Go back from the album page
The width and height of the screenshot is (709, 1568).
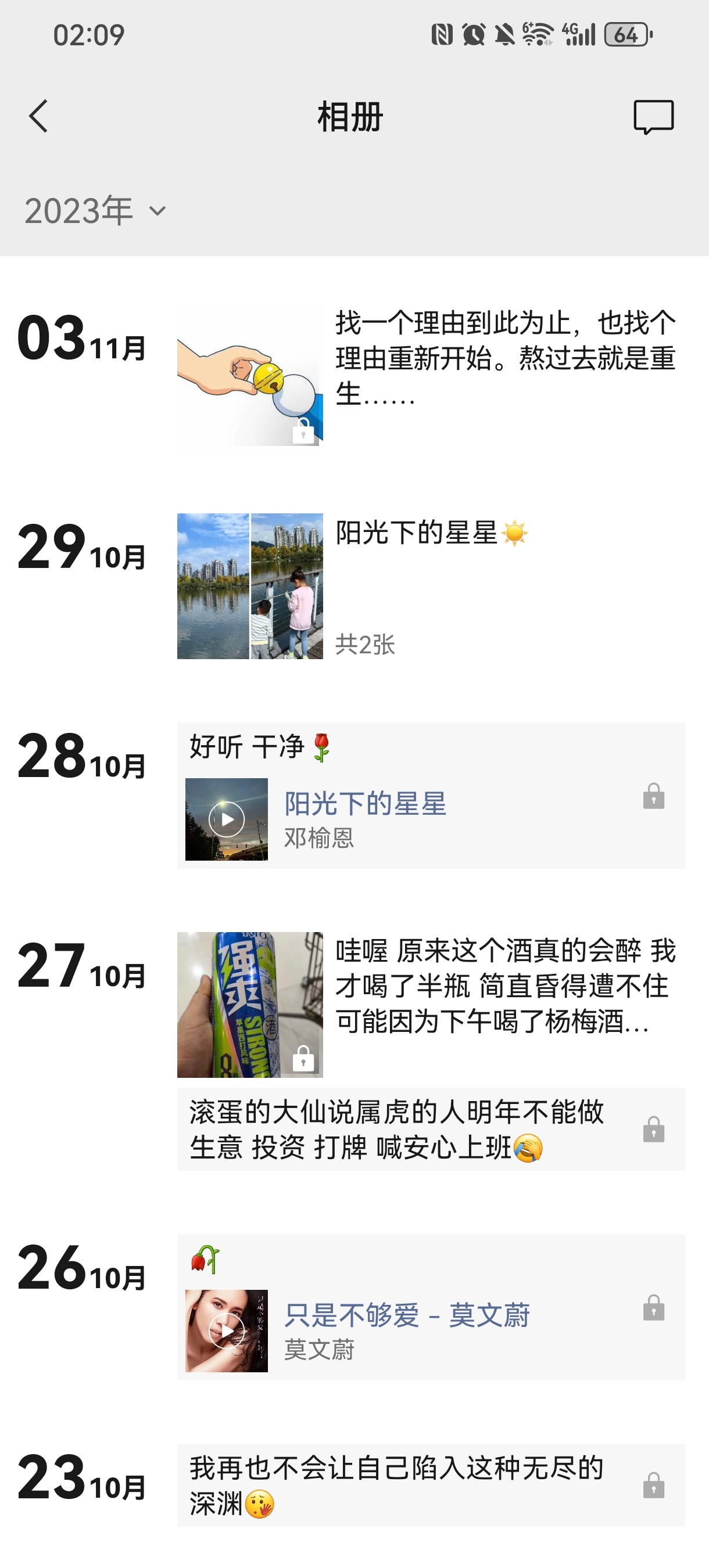pos(38,116)
